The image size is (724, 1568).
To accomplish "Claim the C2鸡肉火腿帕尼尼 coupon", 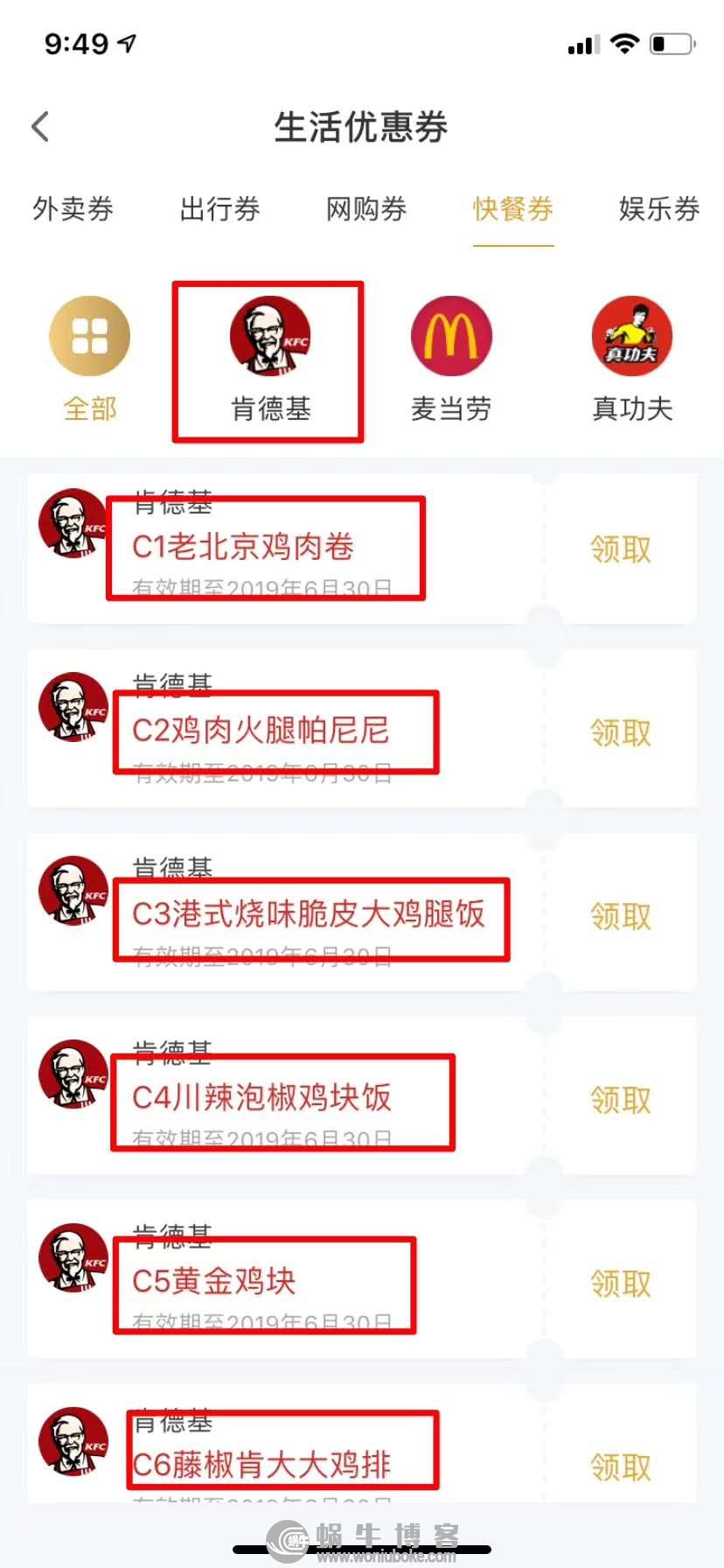I will (x=621, y=732).
